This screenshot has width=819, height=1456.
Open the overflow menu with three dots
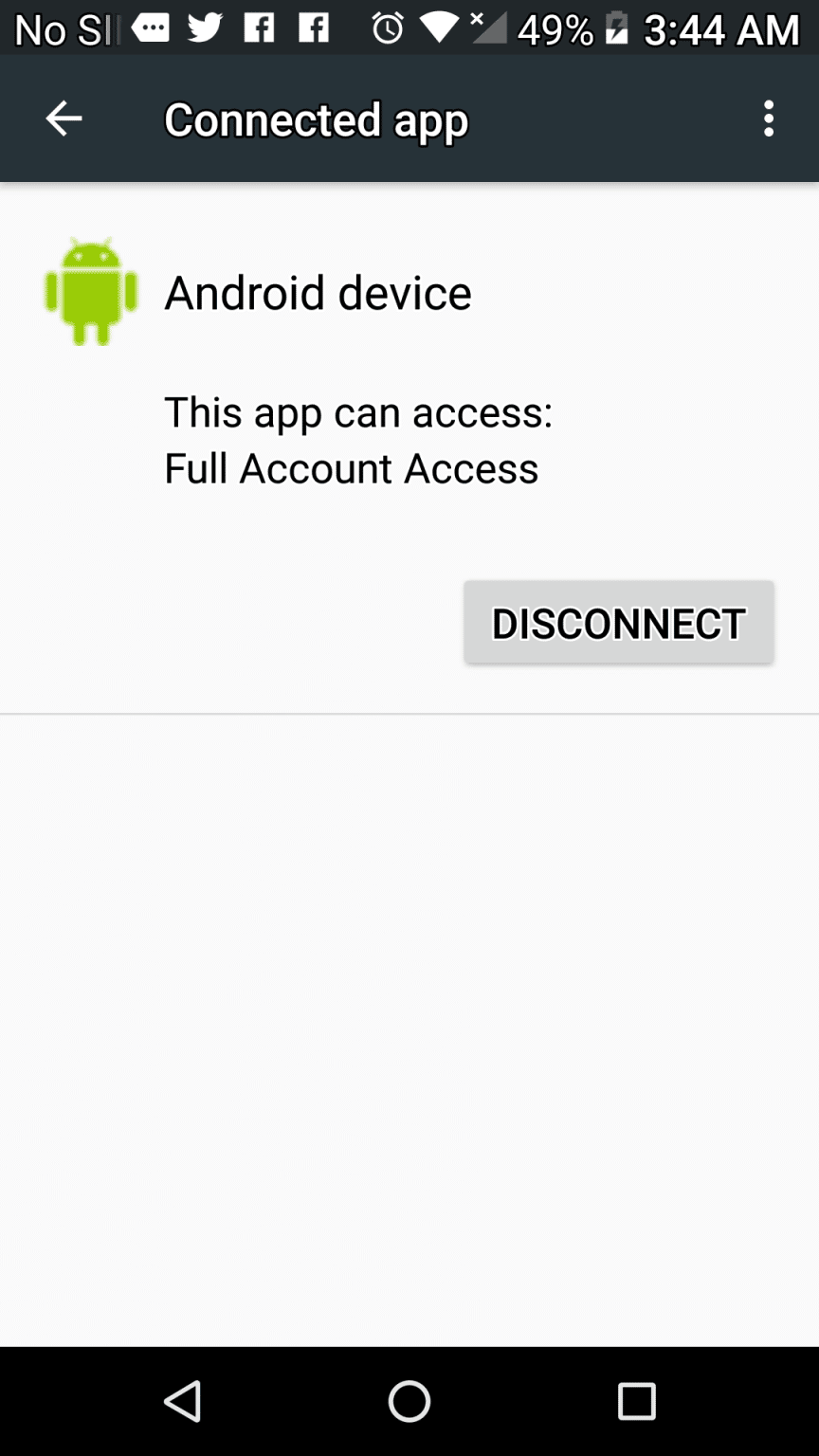click(x=768, y=118)
